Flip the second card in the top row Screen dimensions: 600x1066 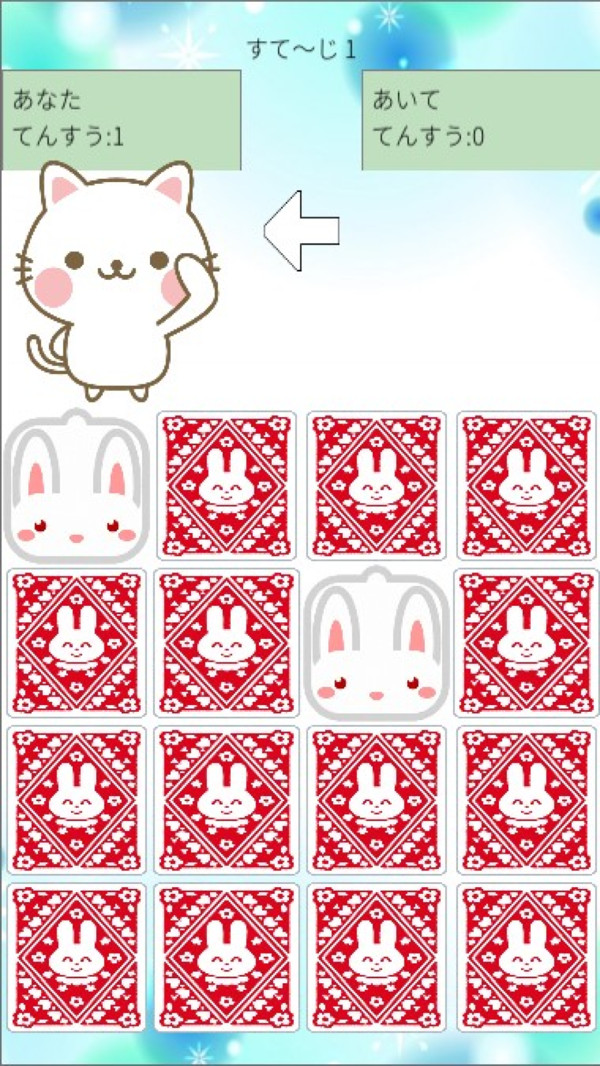(x=226, y=485)
